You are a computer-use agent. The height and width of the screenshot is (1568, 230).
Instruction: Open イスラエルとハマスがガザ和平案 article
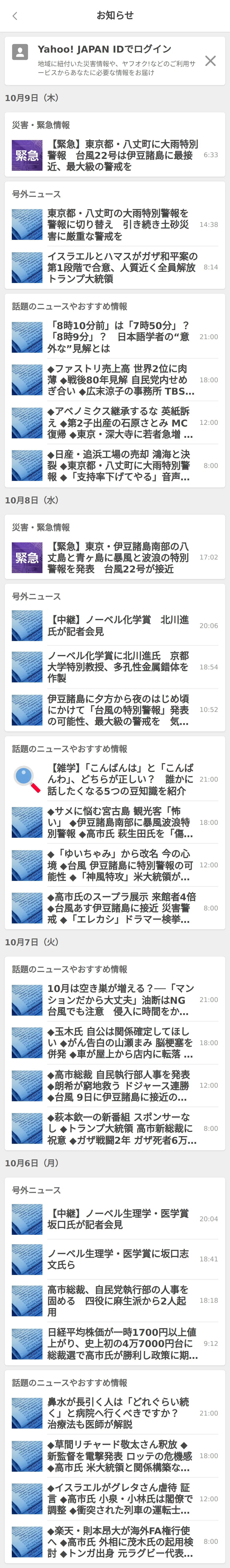pos(115,267)
